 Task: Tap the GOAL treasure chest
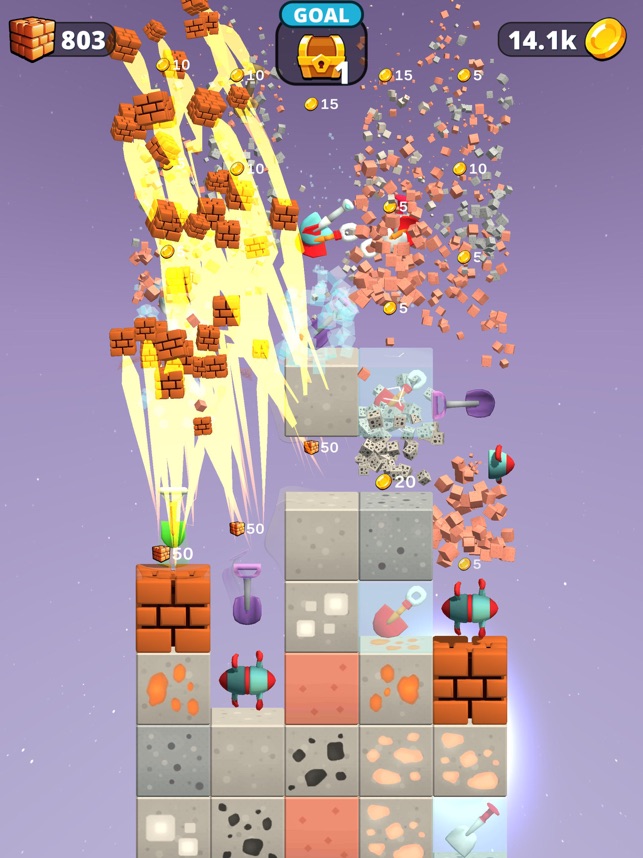point(321,52)
